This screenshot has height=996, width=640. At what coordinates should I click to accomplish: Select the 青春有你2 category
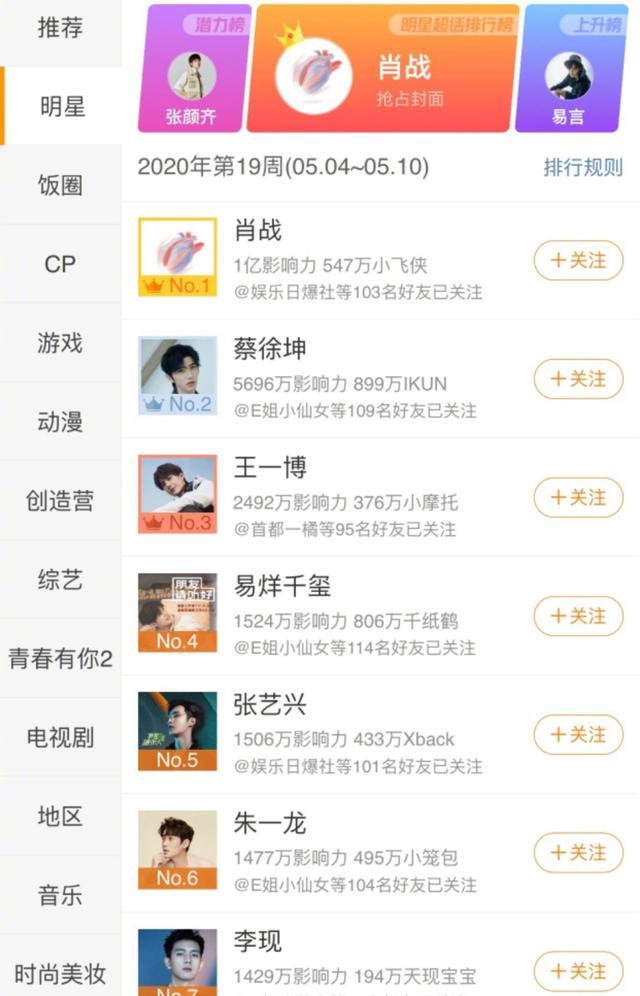click(x=60, y=659)
